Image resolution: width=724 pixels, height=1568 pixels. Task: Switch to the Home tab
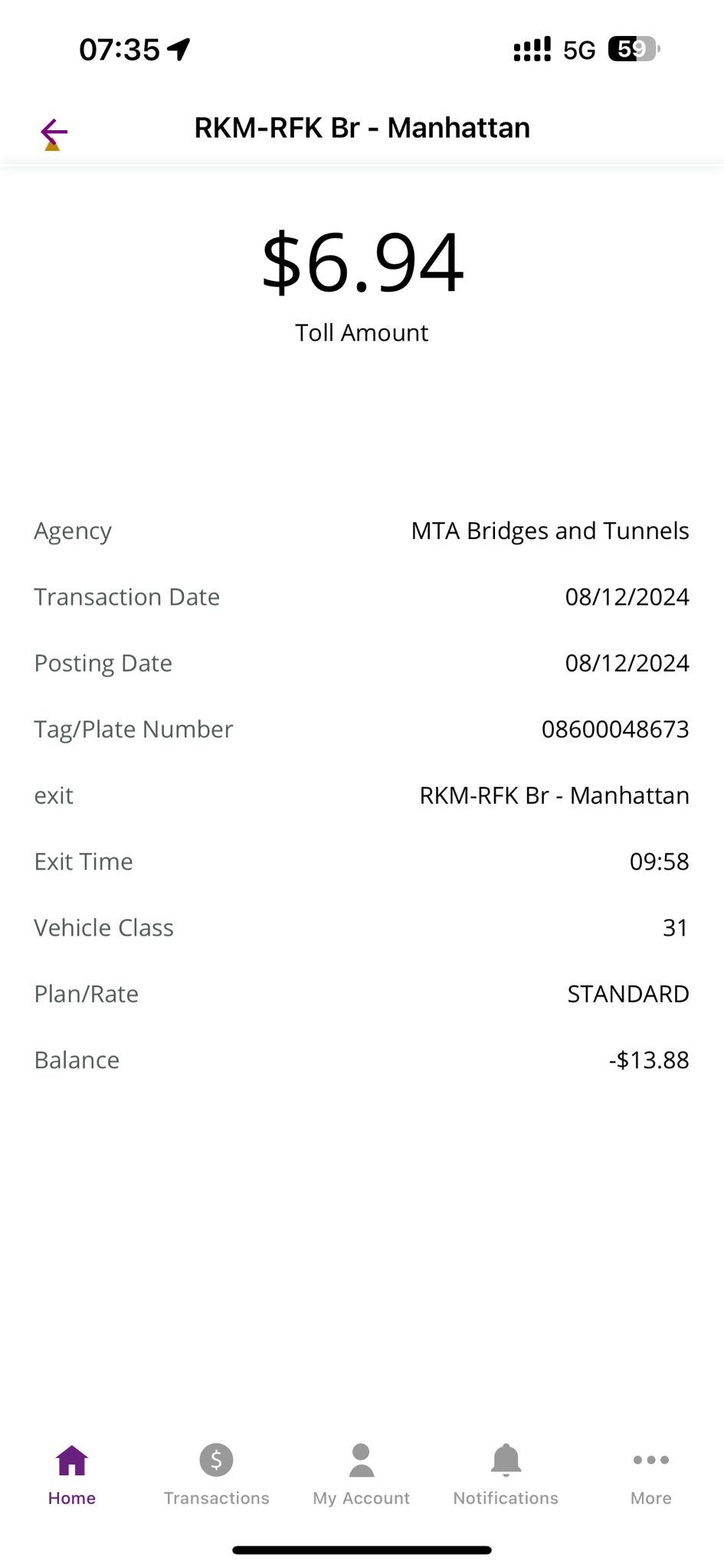[x=72, y=1475]
